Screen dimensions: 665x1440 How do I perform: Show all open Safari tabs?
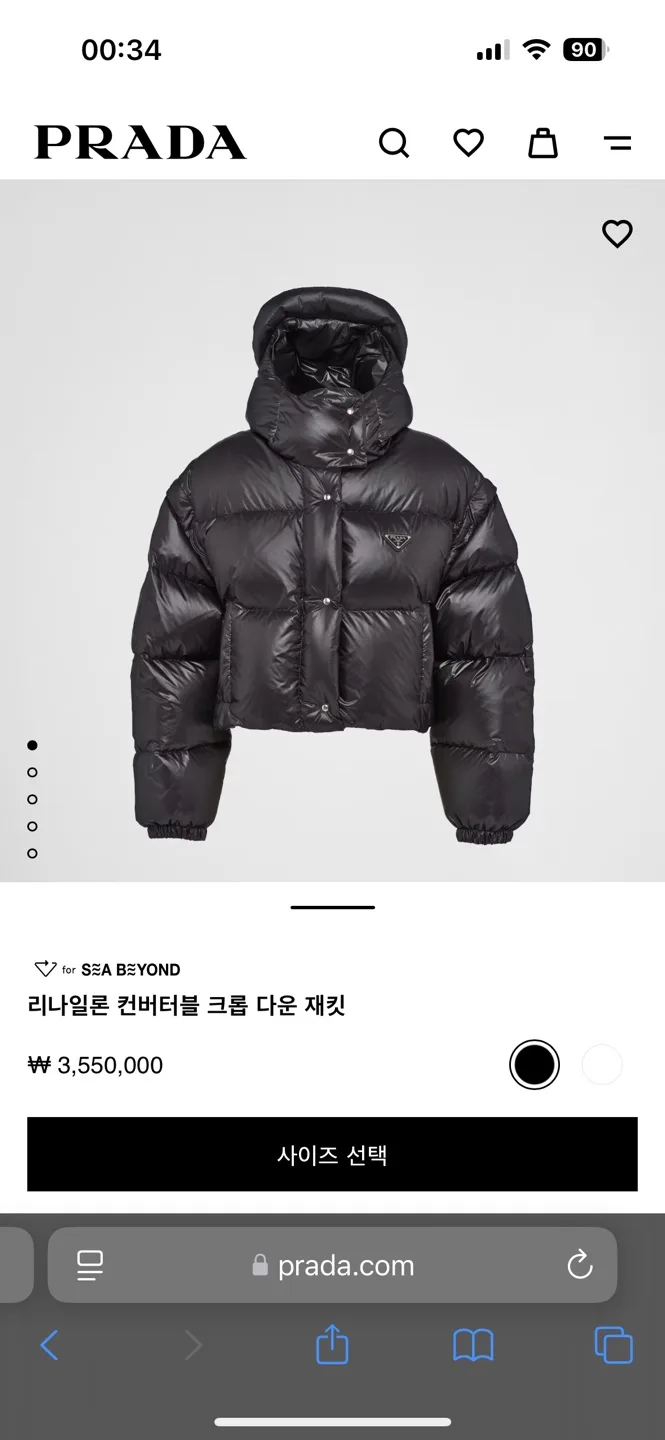613,1345
